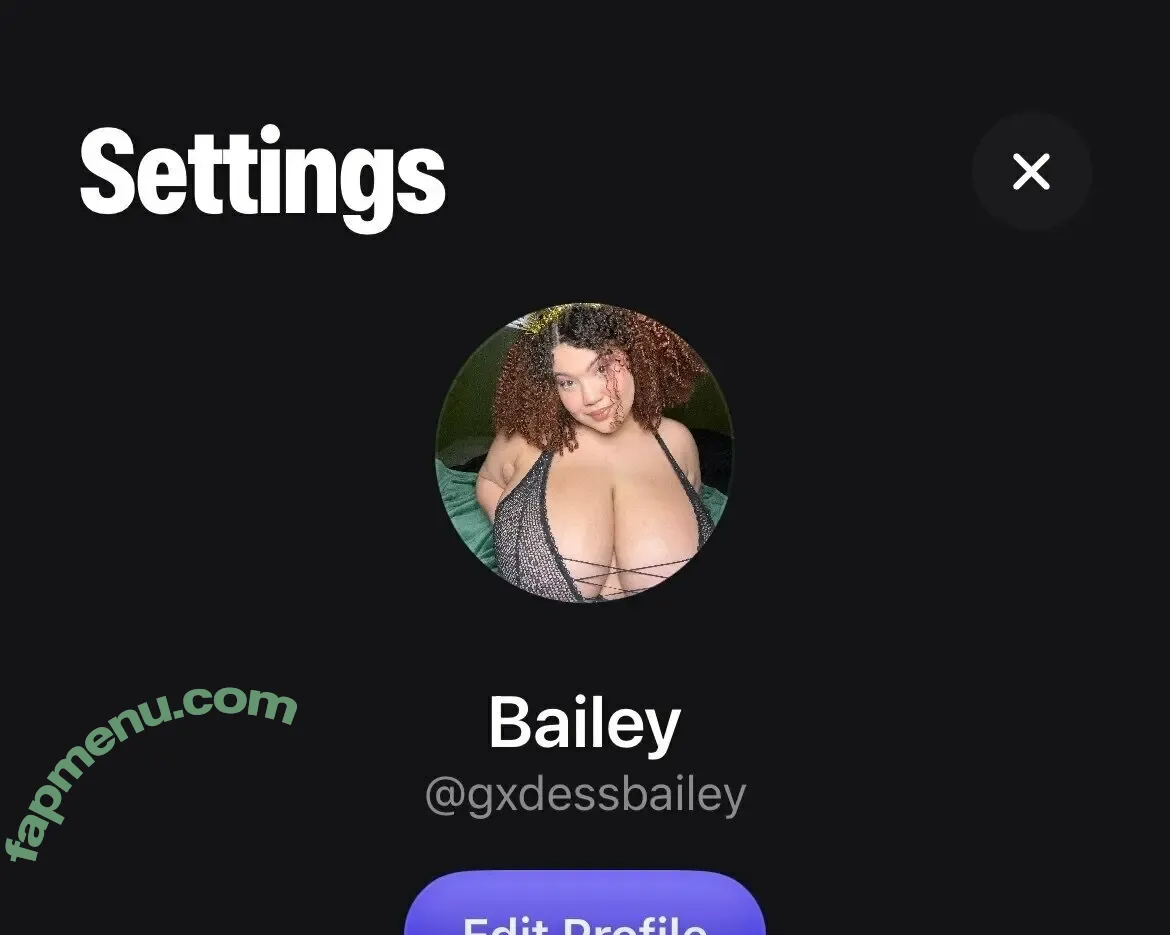
Task: Tap the Edit Profile button
Action: 585,908
